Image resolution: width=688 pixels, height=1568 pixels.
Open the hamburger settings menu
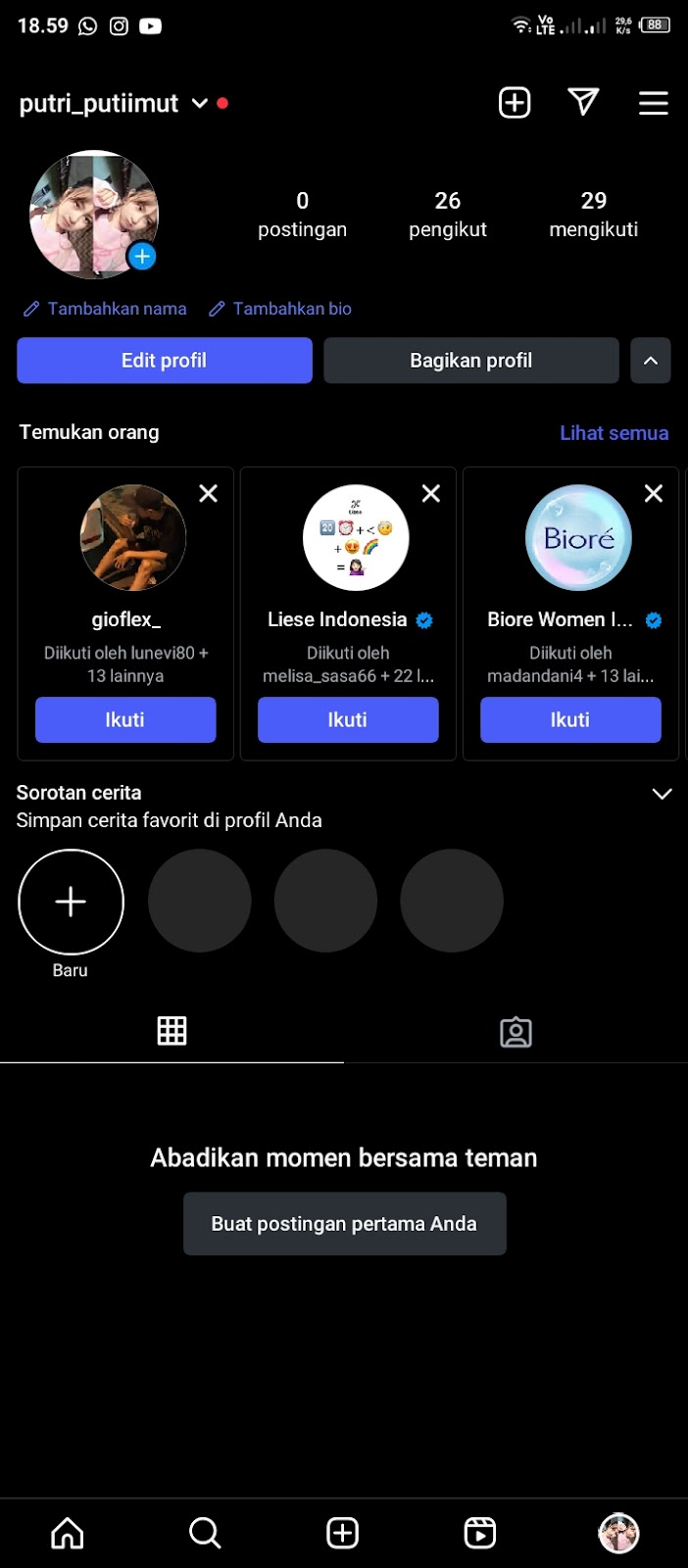tap(654, 103)
